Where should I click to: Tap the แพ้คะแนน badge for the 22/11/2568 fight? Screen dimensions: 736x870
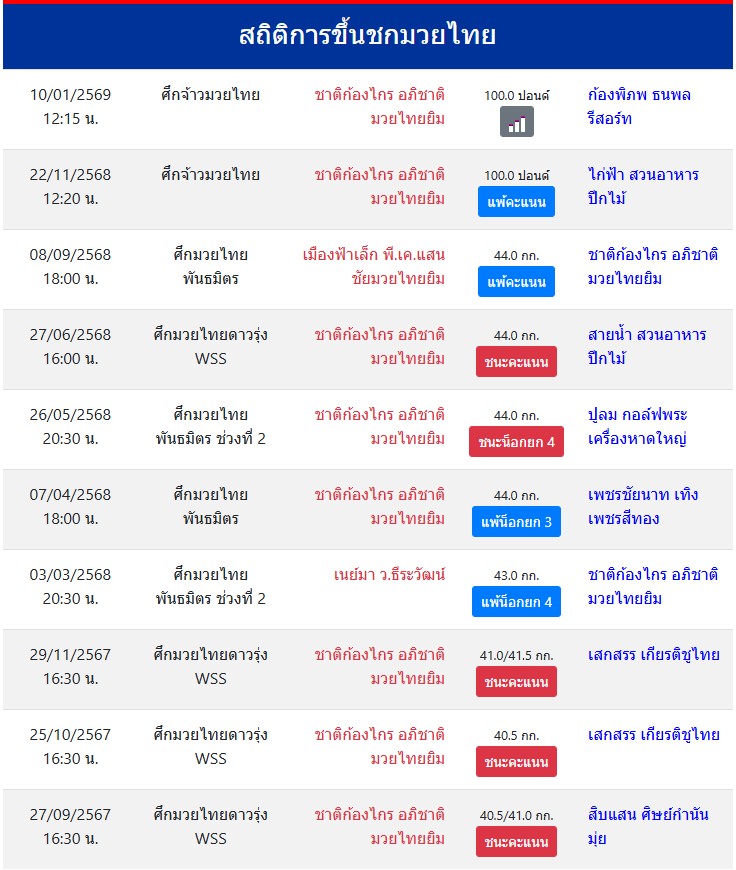pyautogui.click(x=516, y=202)
